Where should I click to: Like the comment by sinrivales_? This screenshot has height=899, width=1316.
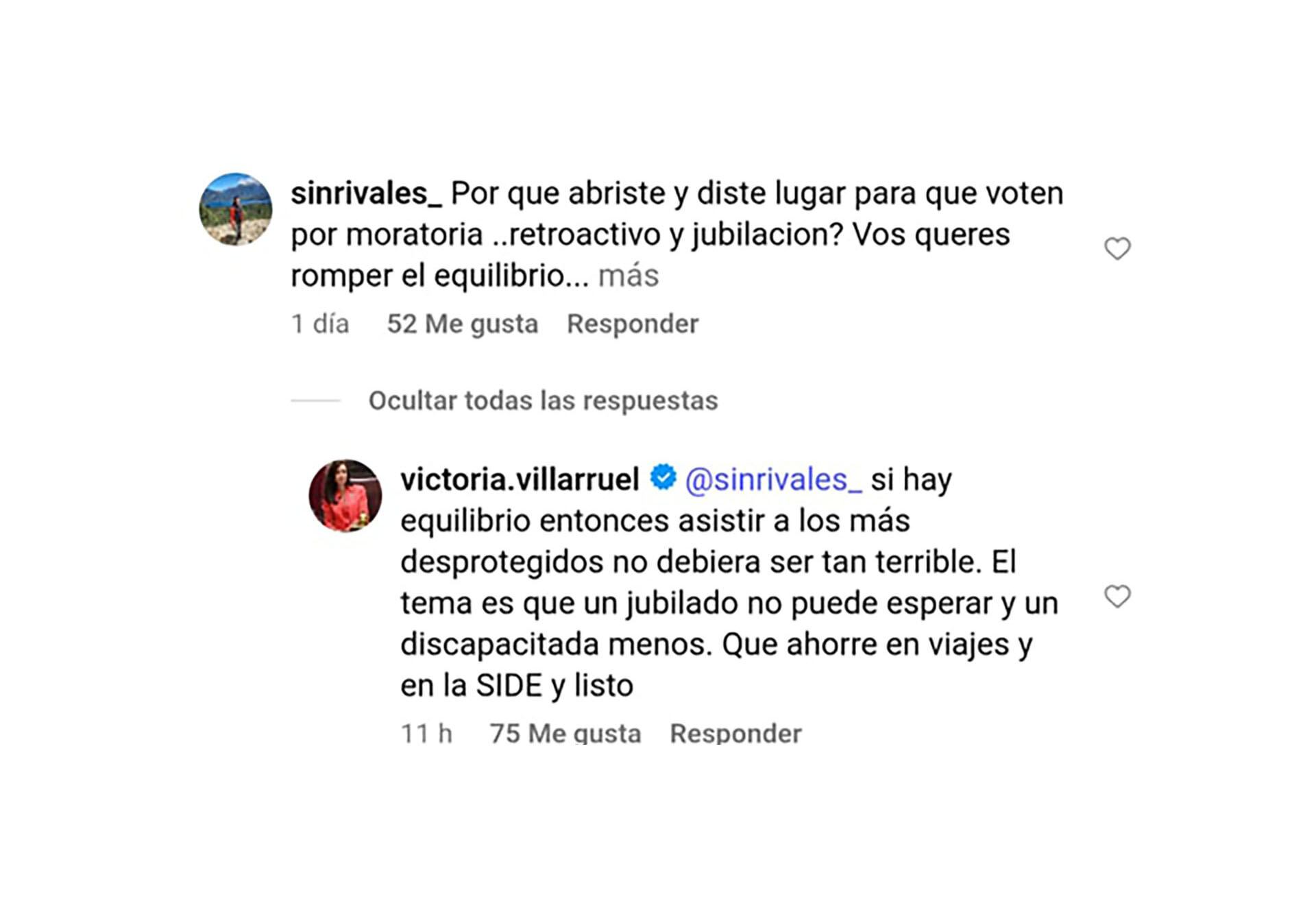[1117, 248]
